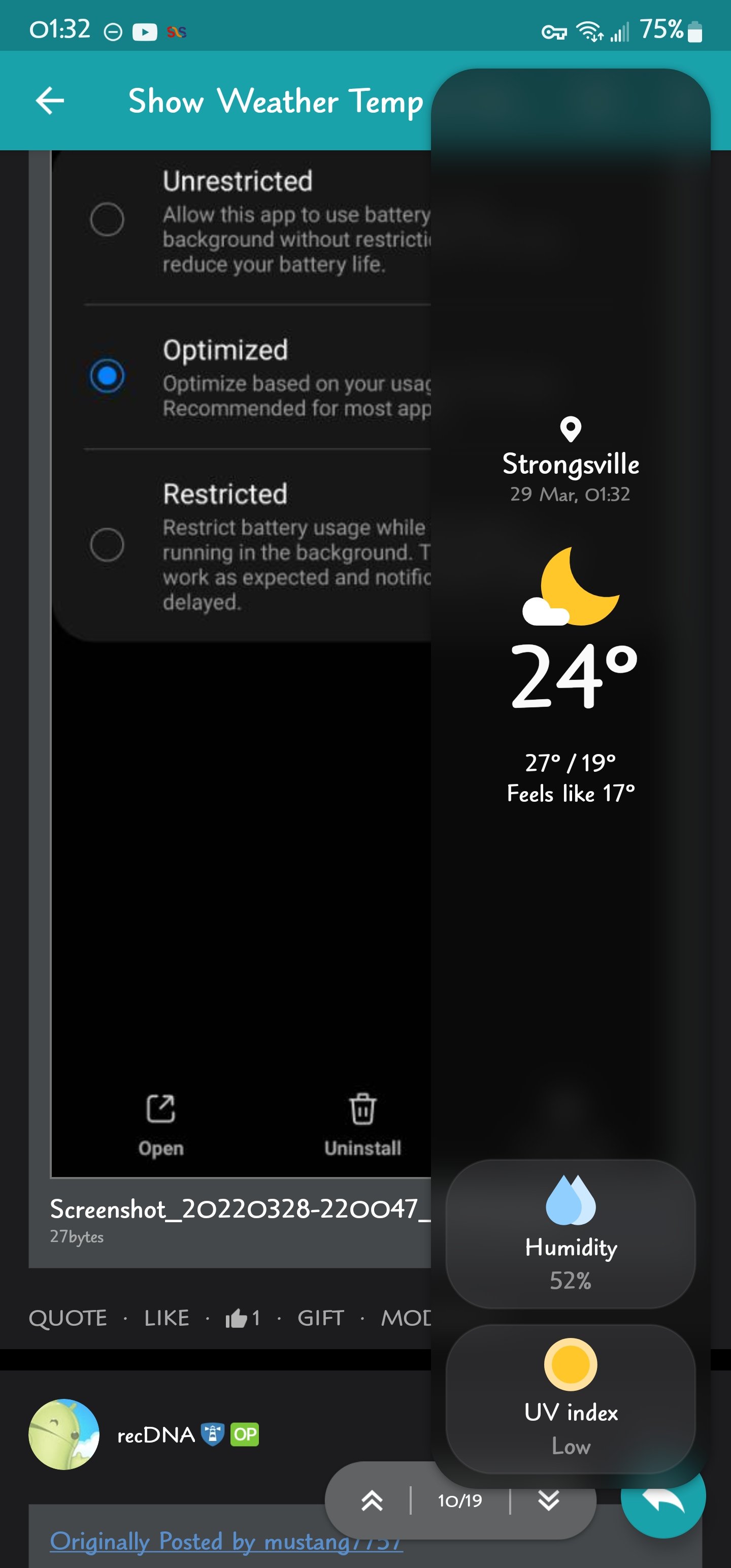Jump to first page with double up chevron
This screenshot has height=1568, width=731.
[x=372, y=1500]
